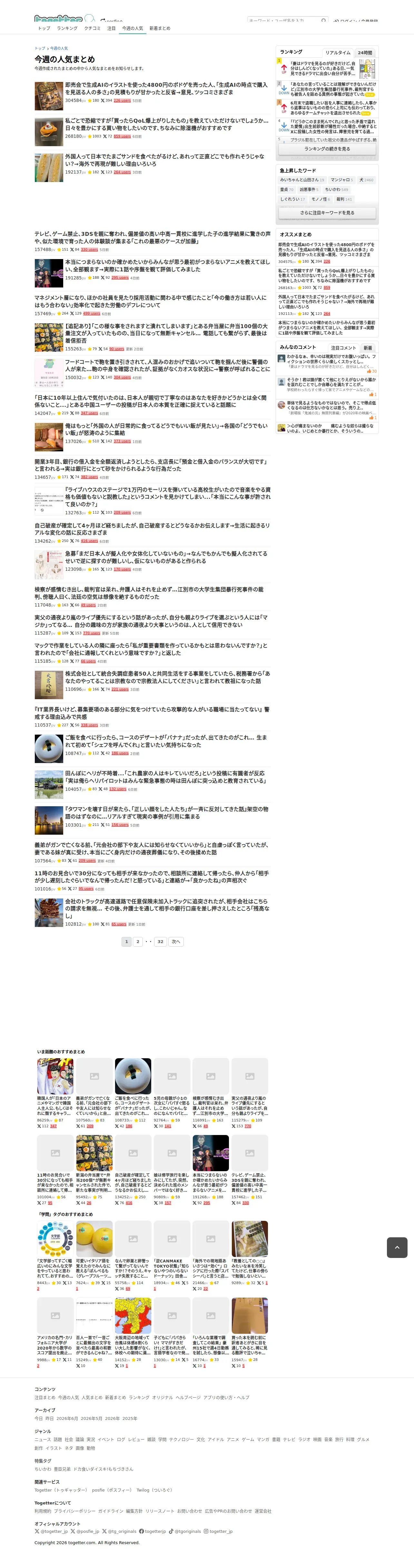Image resolution: width=414 pixels, height=1568 pixels.
Task: Open the フードコートで鞄を置き引き article
Action: click(x=167, y=365)
